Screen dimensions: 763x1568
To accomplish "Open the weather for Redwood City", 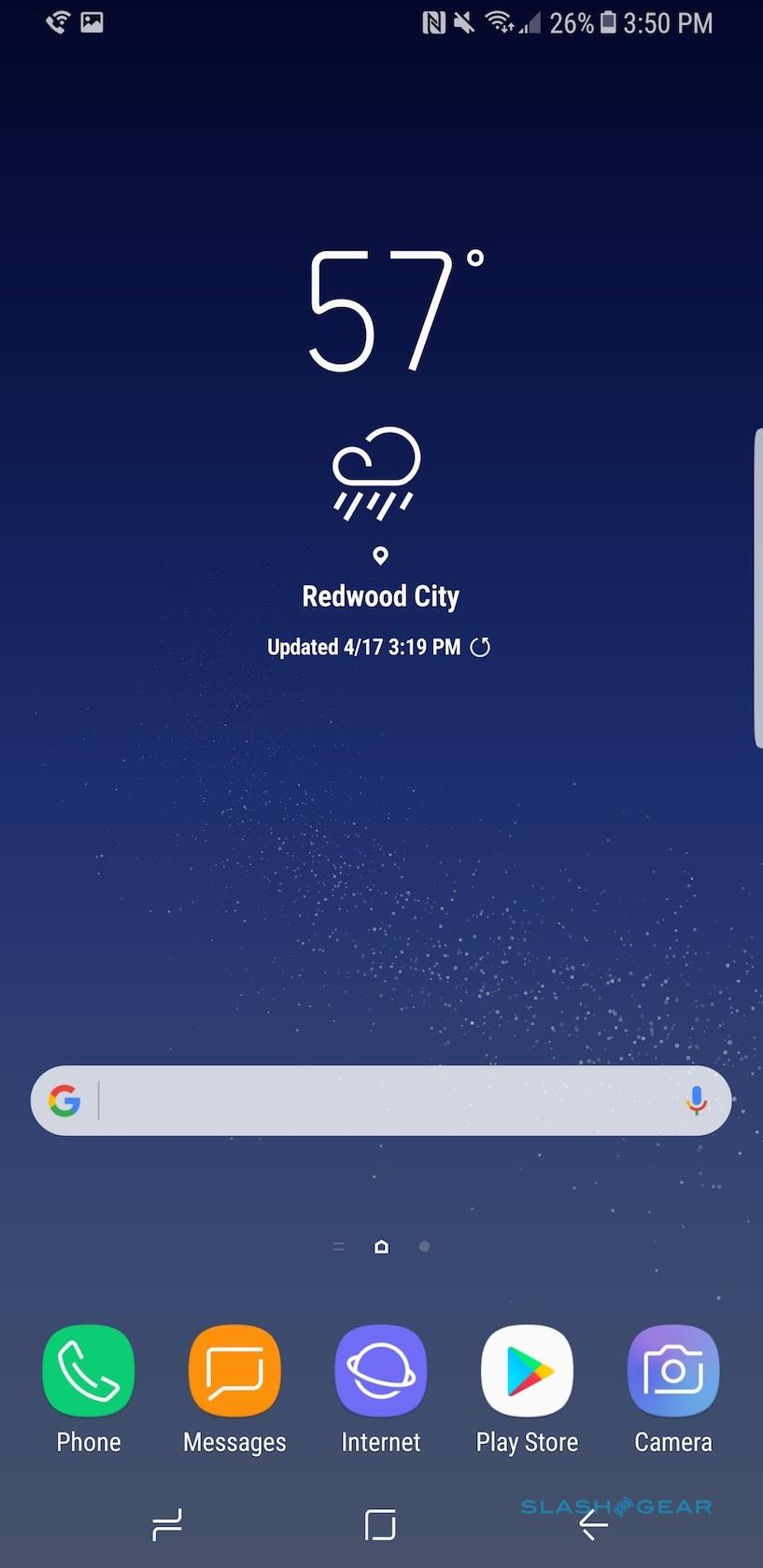I will pos(380,595).
